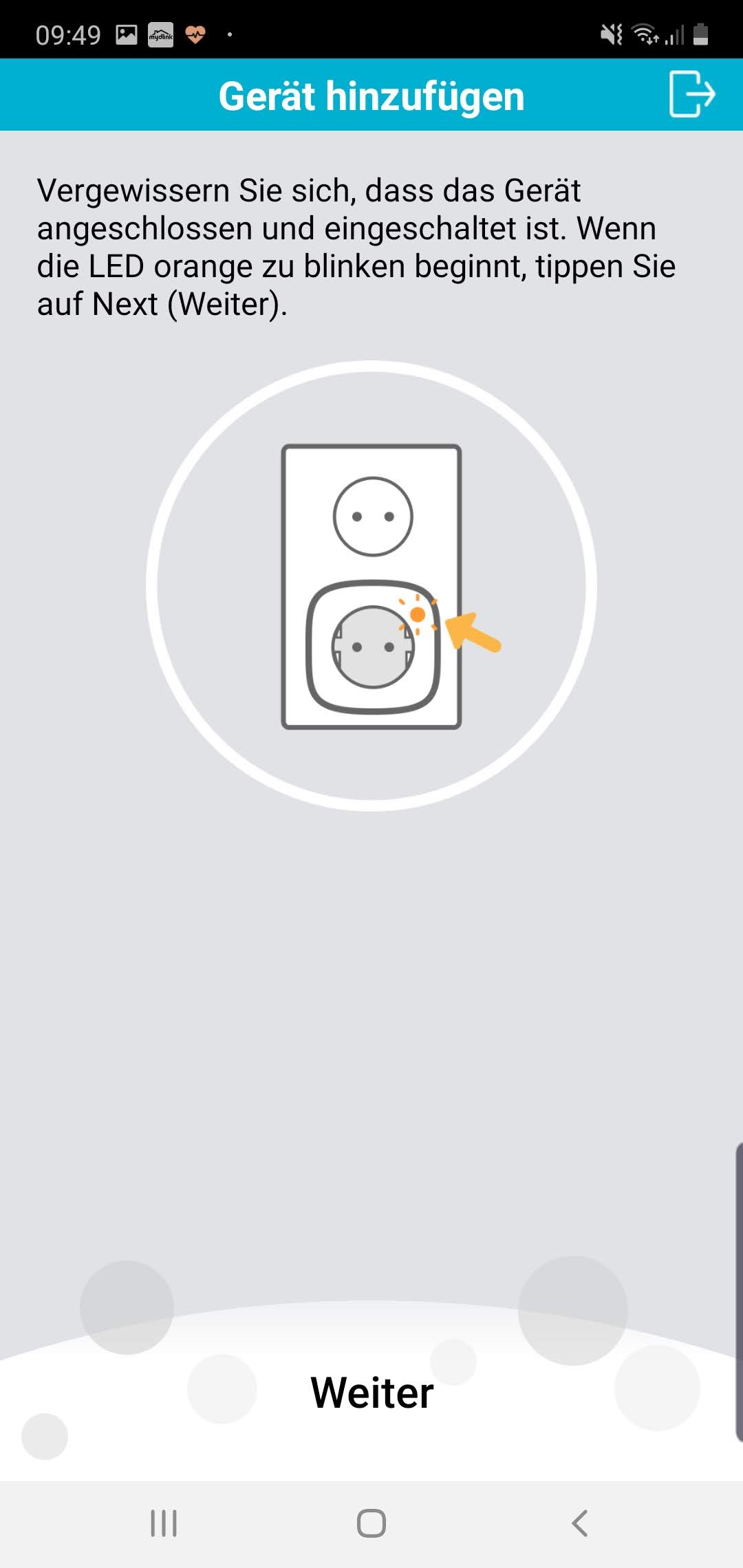This screenshot has height=1568, width=743.
Task: Tap the exit icon in the header
Action: [691, 94]
